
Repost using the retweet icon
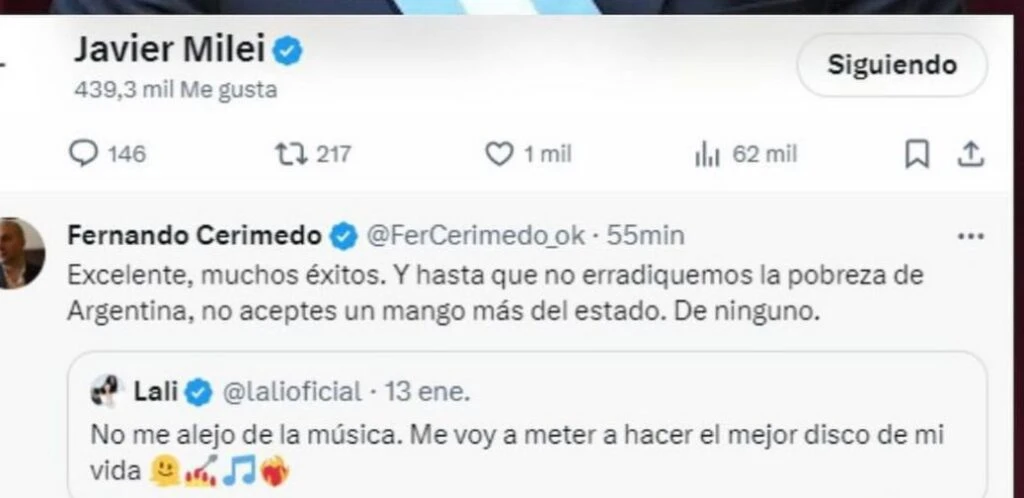point(289,154)
